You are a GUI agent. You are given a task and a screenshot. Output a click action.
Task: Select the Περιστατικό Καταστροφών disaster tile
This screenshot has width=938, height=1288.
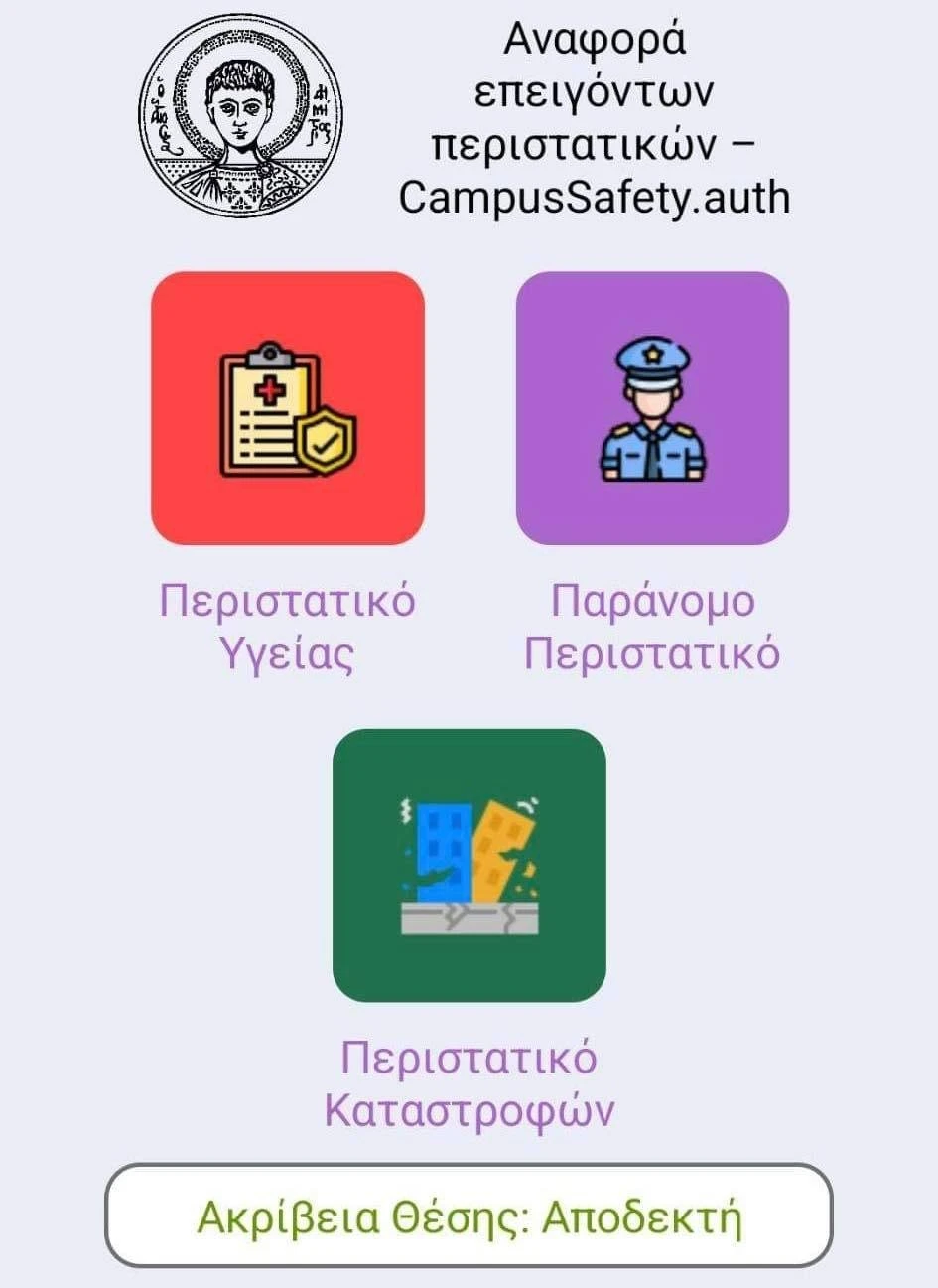(x=469, y=865)
